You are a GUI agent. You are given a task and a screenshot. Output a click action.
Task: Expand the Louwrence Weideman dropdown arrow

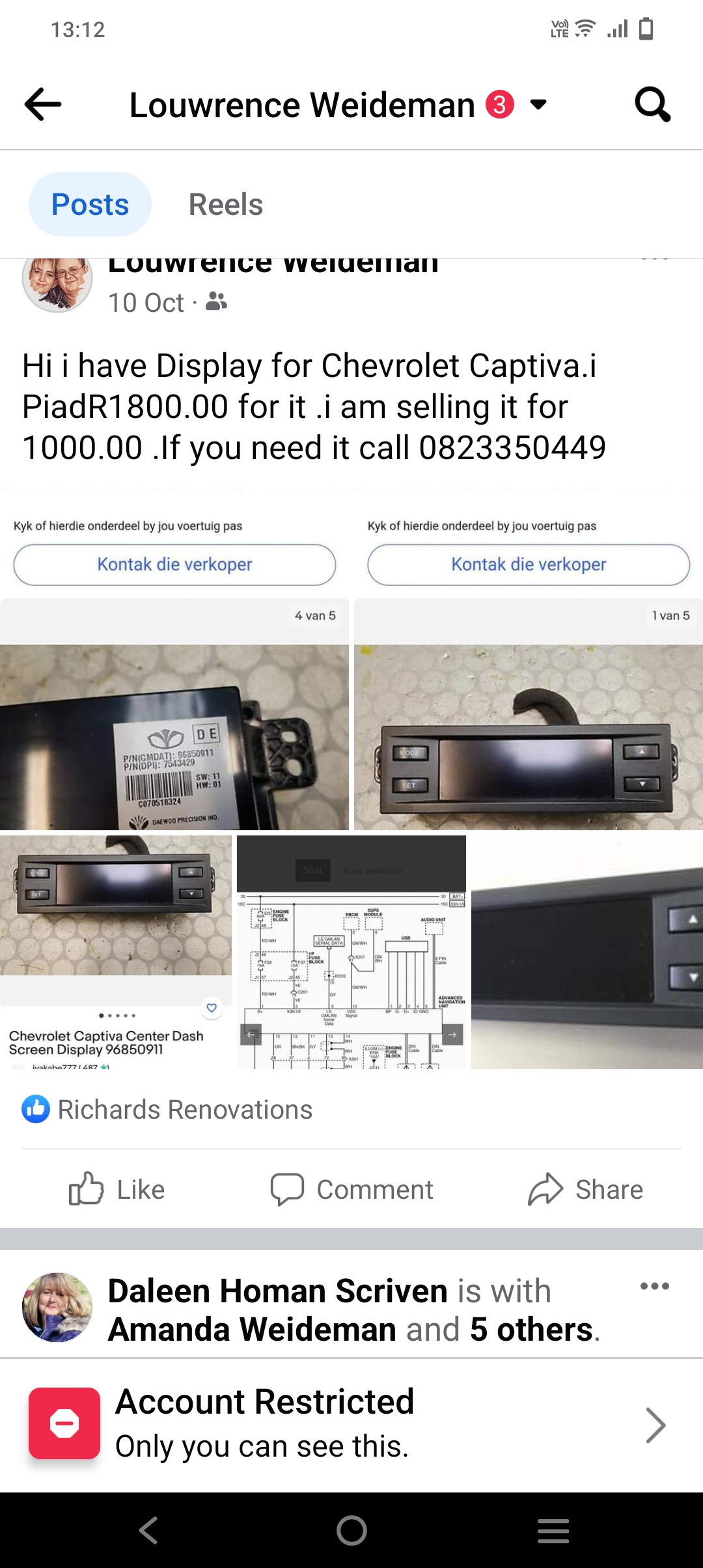click(538, 104)
